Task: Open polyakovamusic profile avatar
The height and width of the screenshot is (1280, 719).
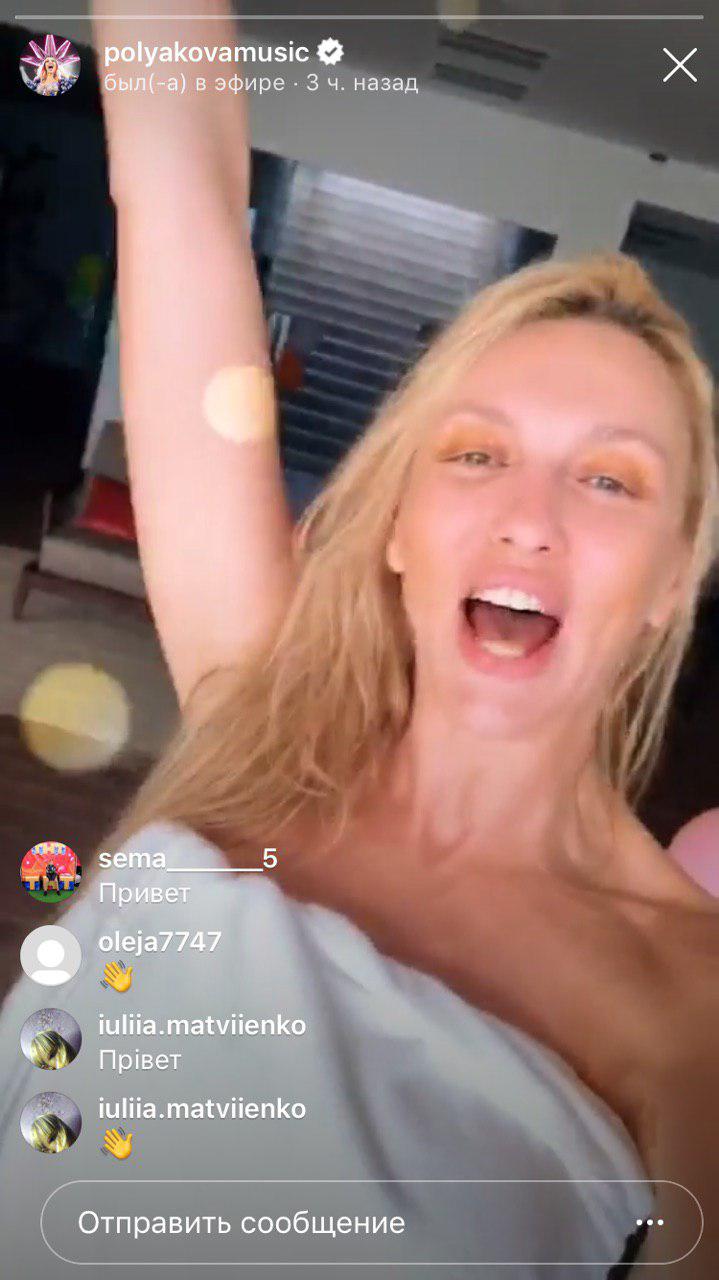Action: click(50, 66)
